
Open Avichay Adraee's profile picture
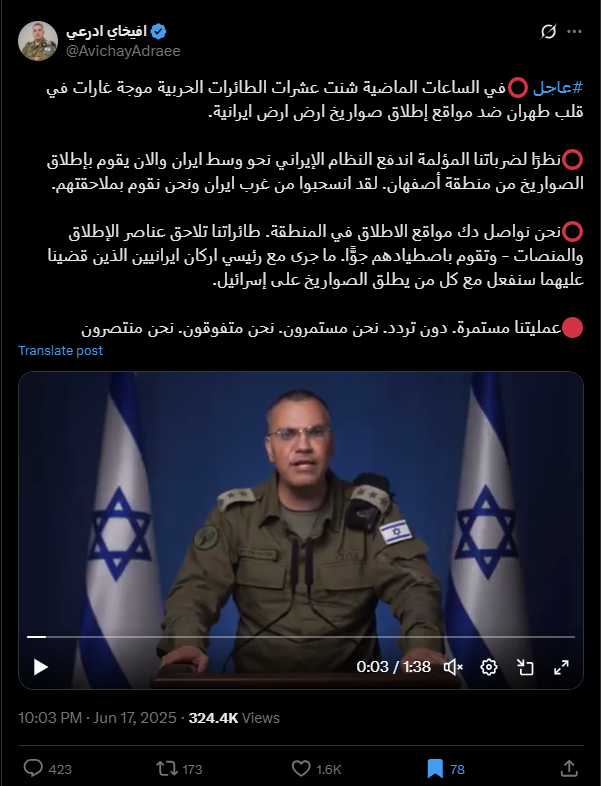tap(38, 40)
